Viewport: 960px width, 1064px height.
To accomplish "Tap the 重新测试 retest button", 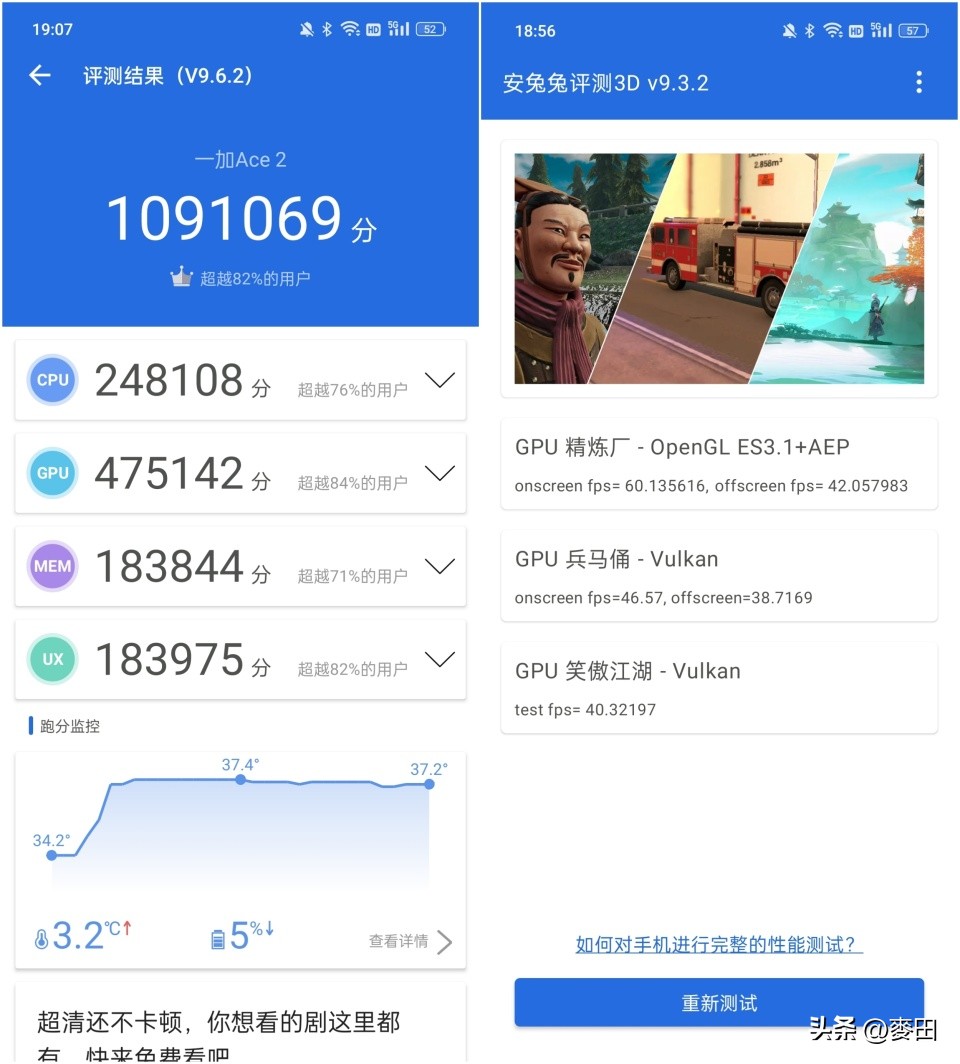I will coord(718,1002).
